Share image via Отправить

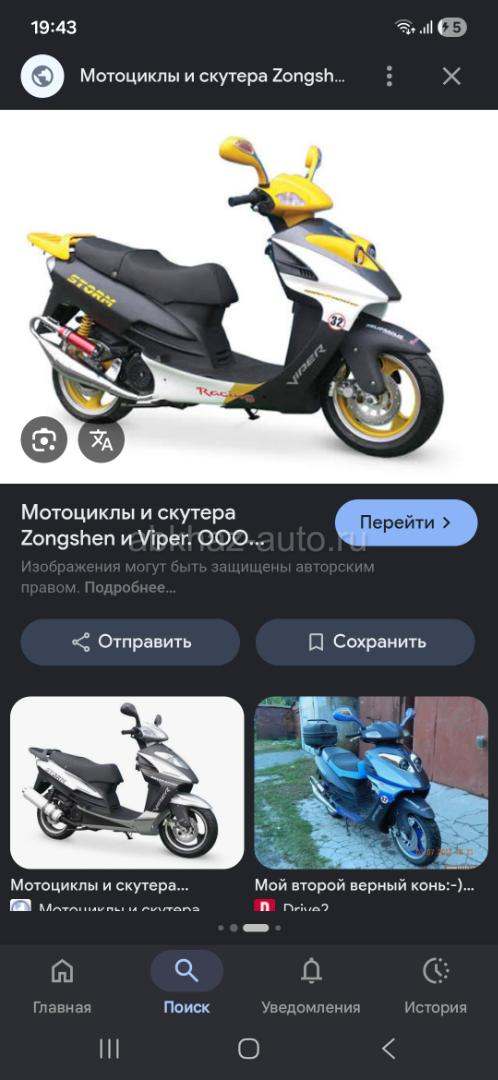[130, 642]
